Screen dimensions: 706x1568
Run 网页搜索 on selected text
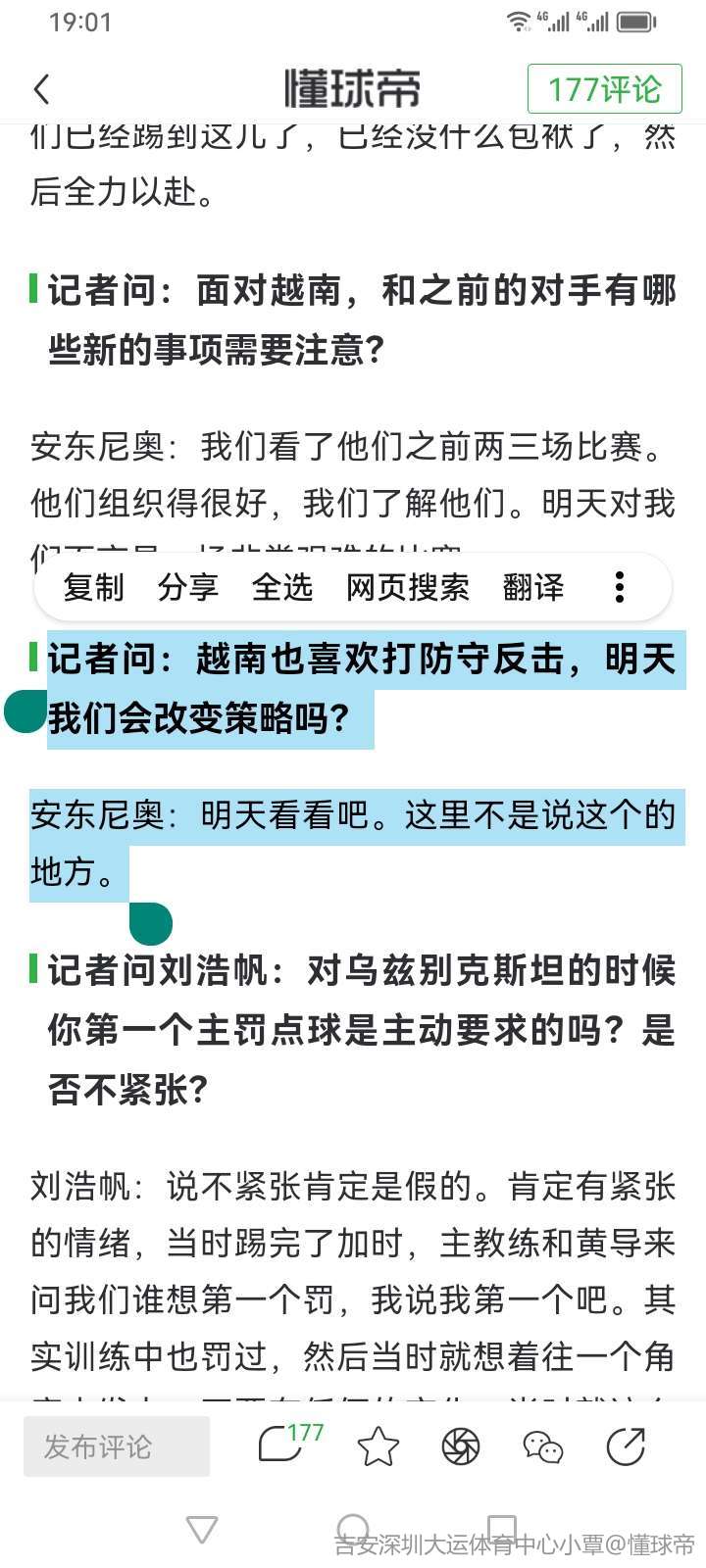tap(407, 587)
